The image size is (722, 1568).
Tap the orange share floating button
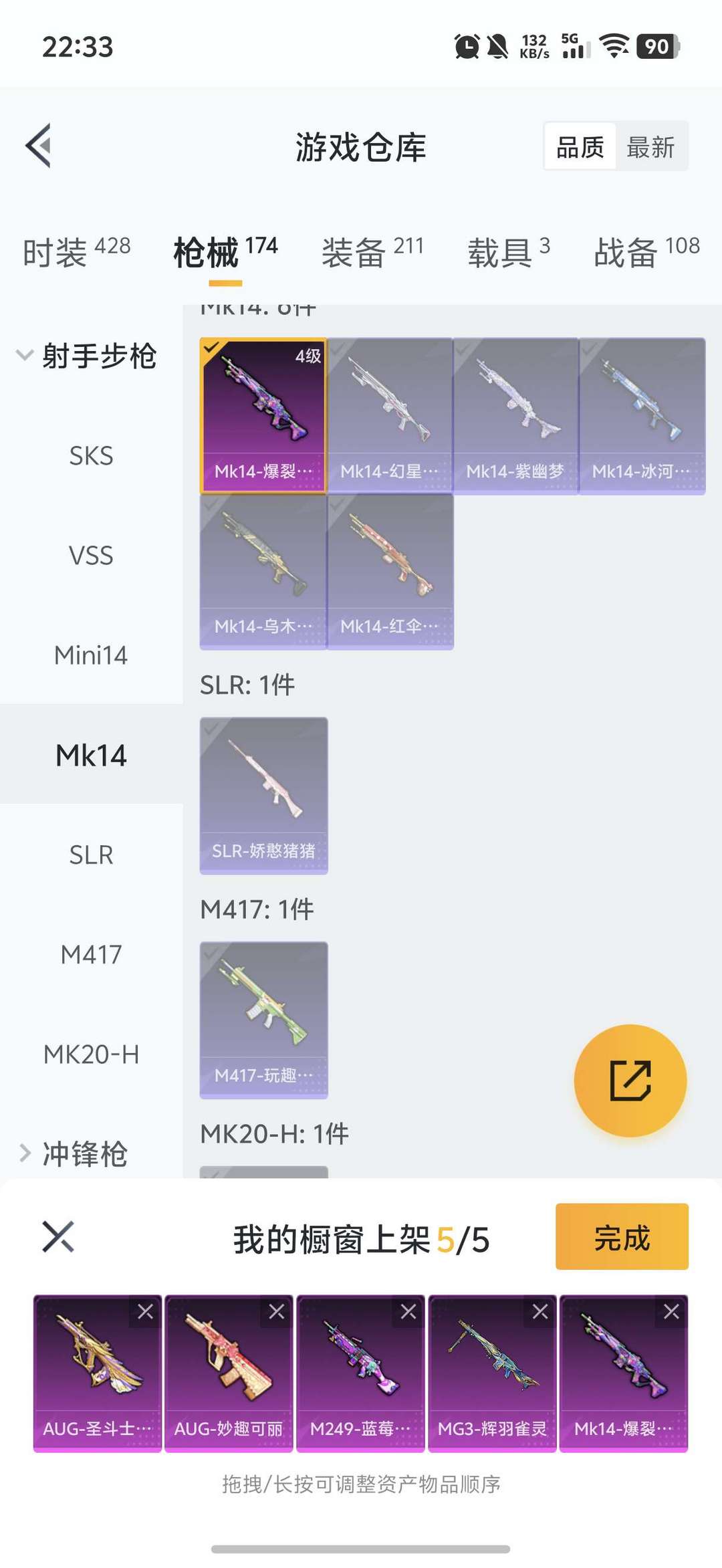[630, 1080]
